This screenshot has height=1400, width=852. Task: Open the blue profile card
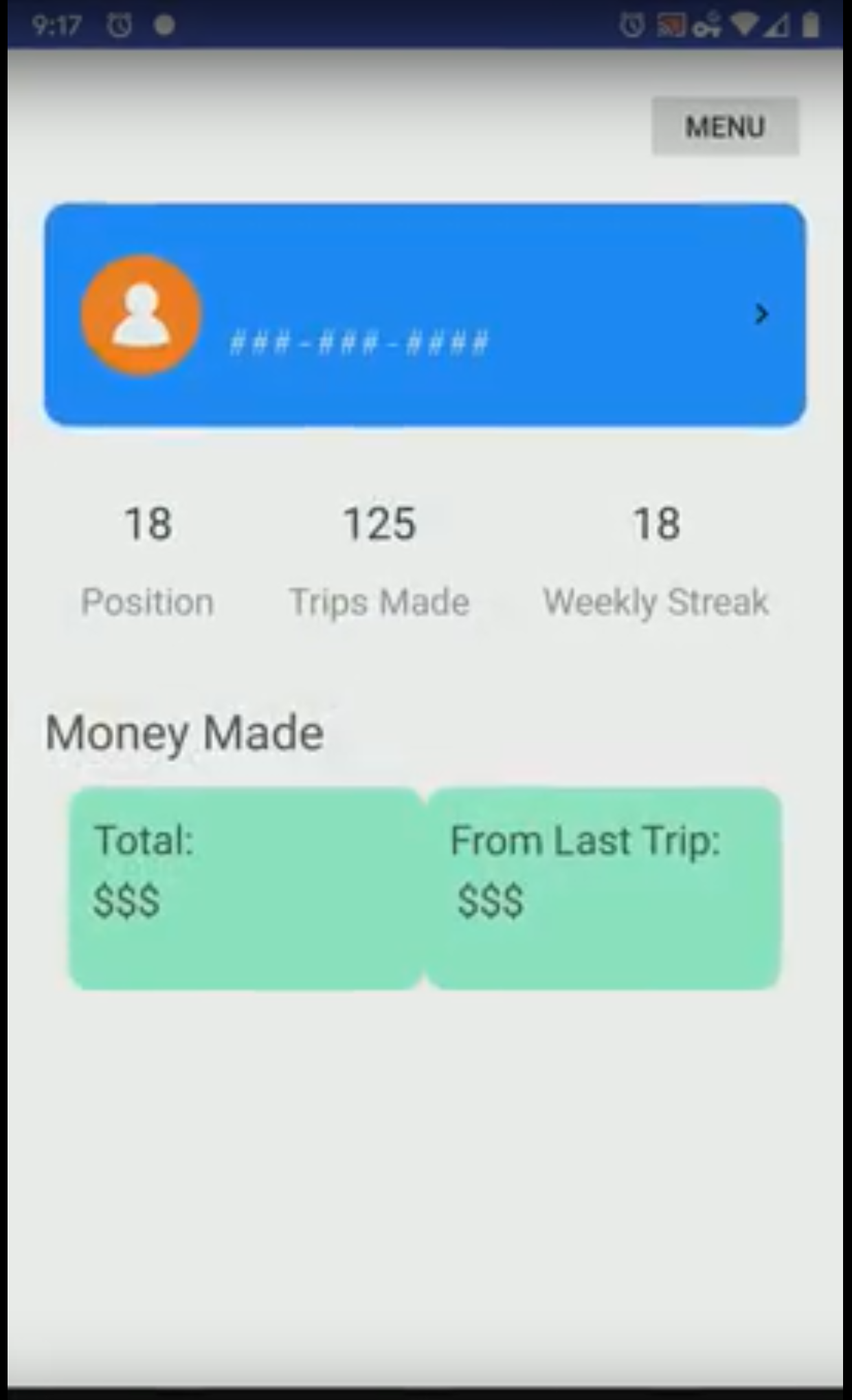(425, 314)
